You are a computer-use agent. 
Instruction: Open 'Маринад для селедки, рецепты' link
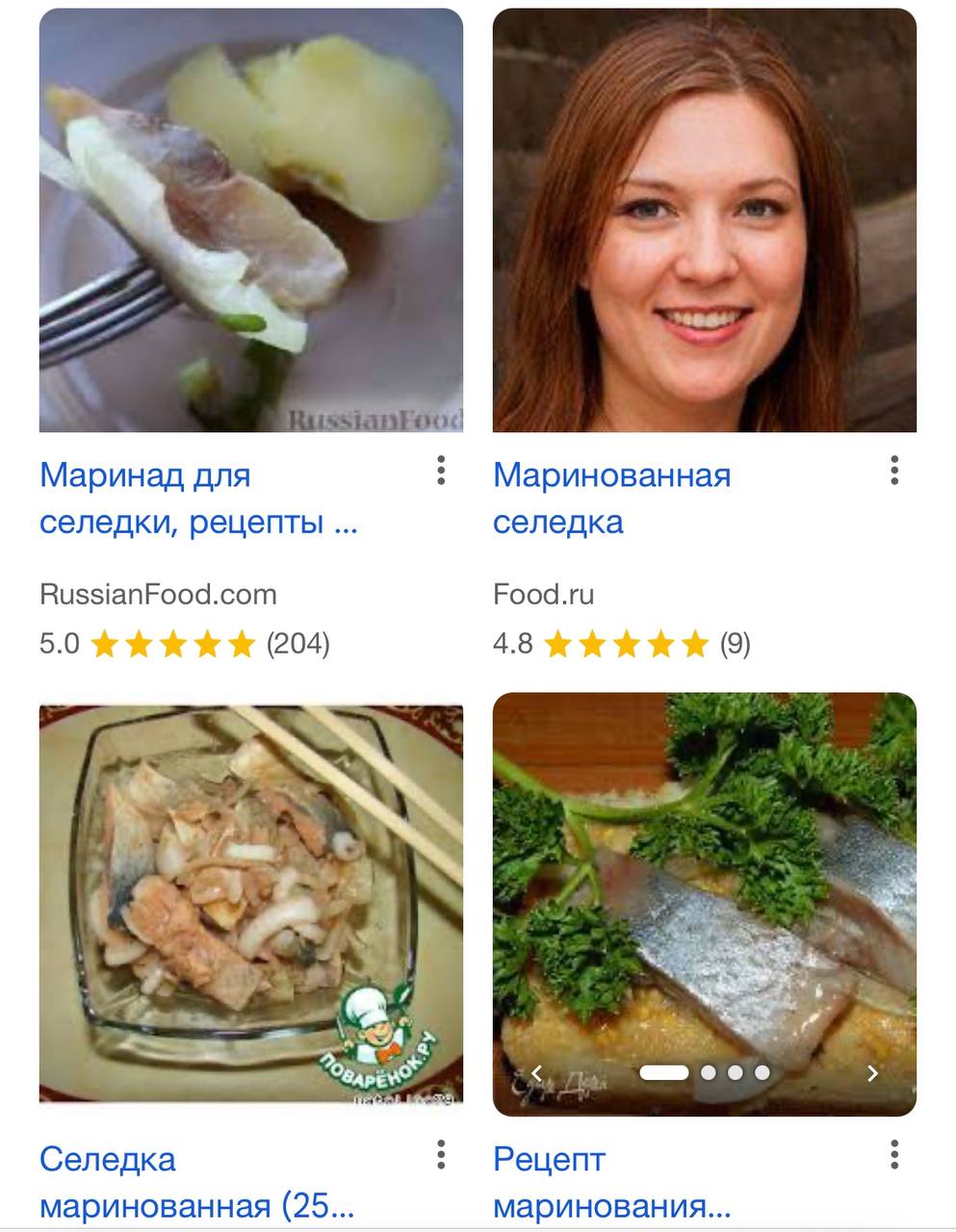198,499
